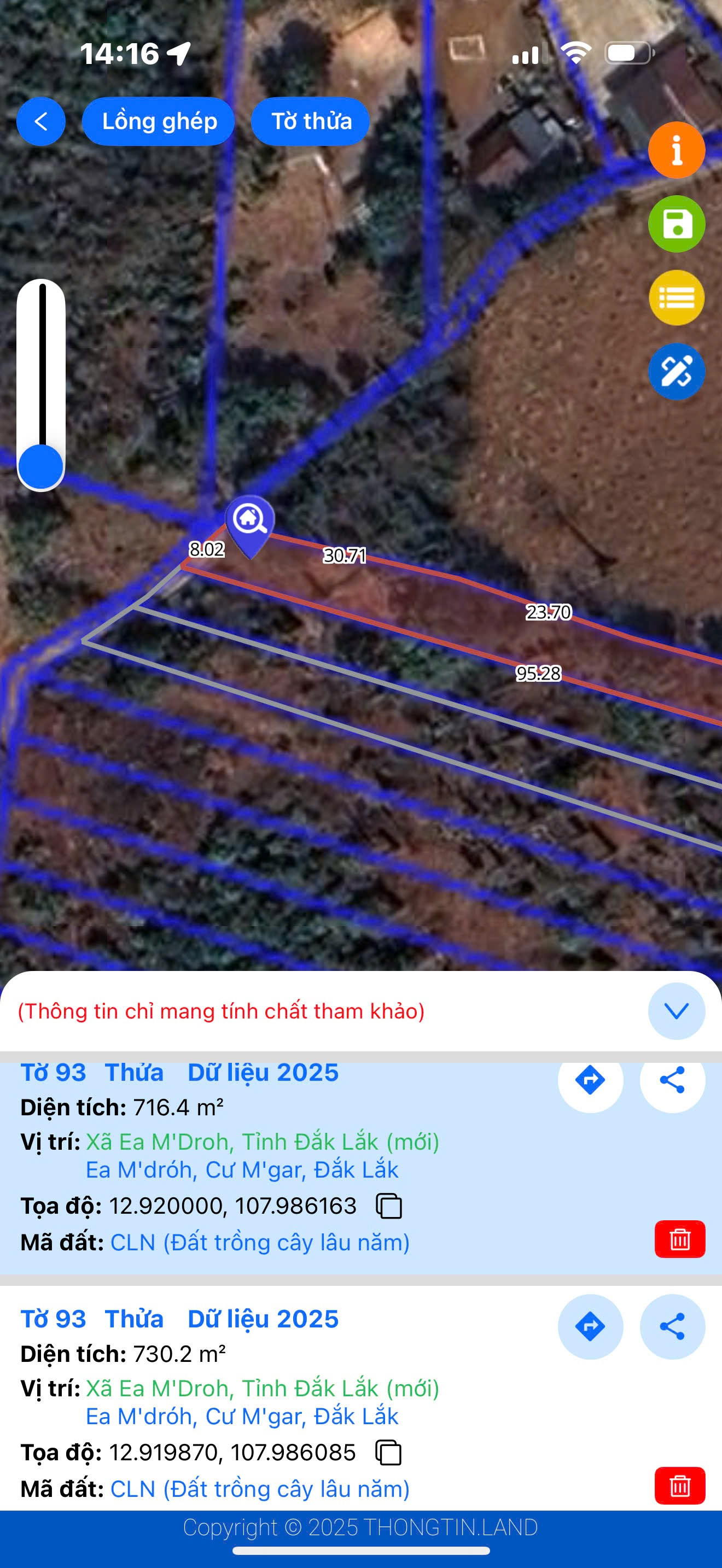The height and width of the screenshot is (1568, 722).
Task: Open the Lồng ghép overlay option
Action: click(x=158, y=121)
